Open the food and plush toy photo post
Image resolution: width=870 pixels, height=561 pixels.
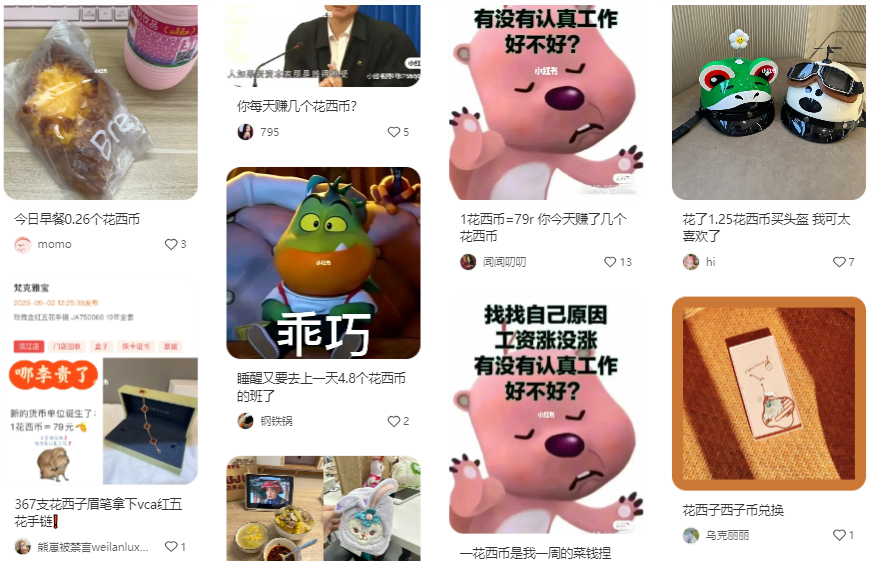pos(323,508)
